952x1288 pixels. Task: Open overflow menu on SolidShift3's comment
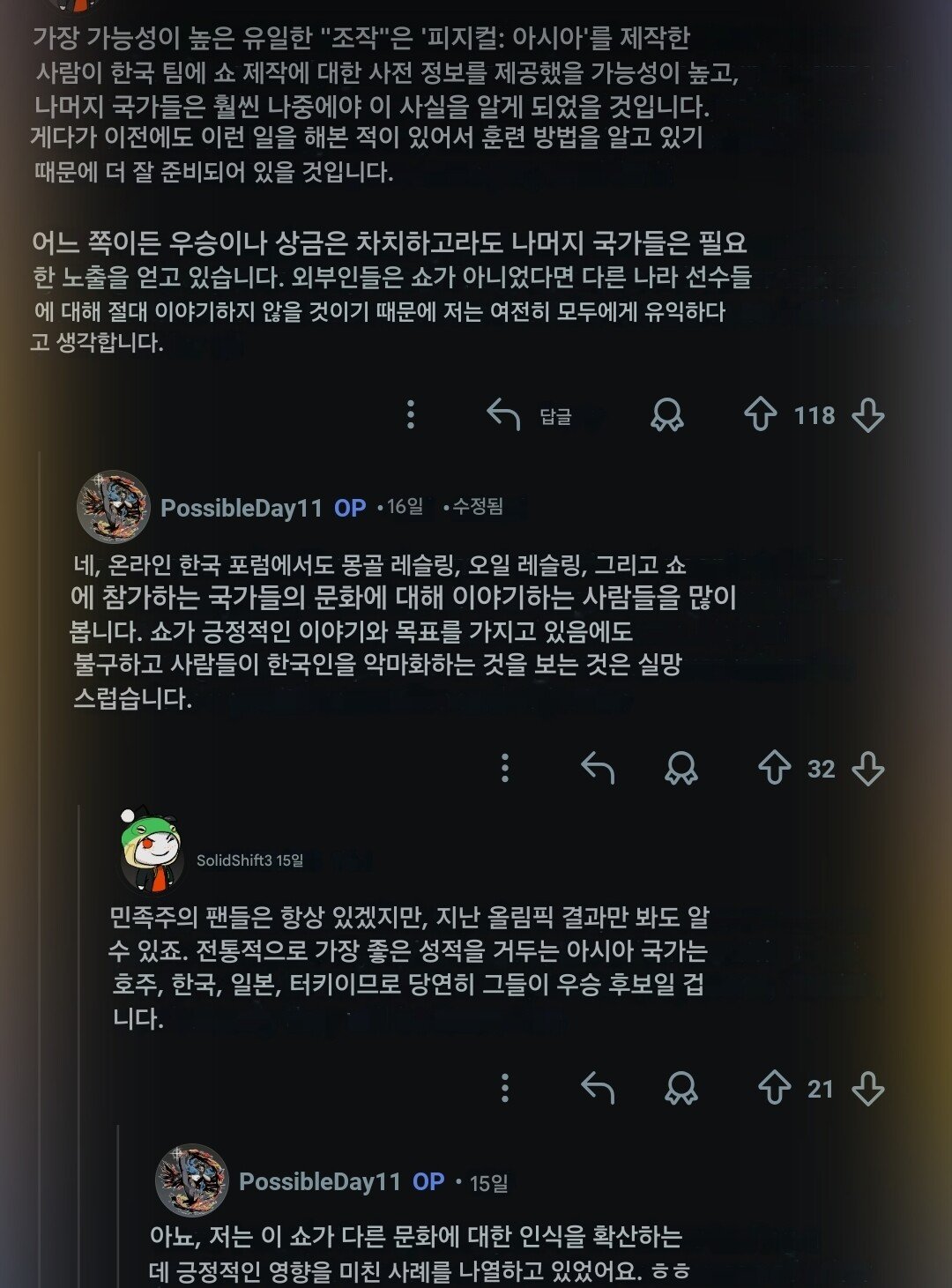coord(504,1088)
